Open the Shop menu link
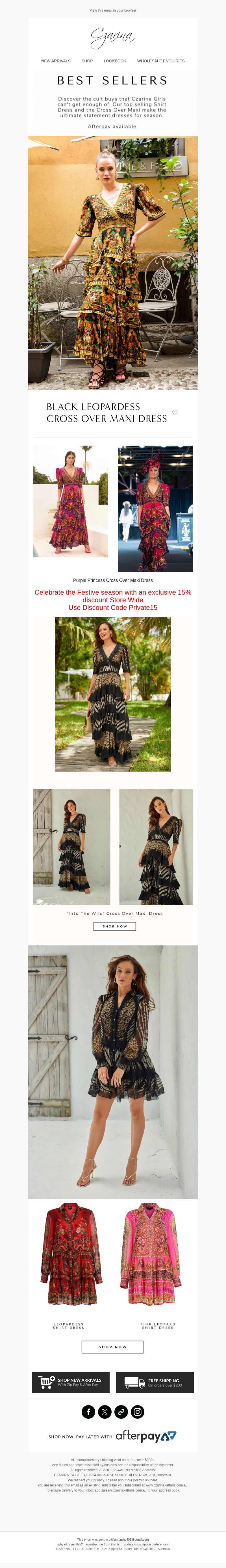The width and height of the screenshot is (226, 1568). click(x=87, y=61)
